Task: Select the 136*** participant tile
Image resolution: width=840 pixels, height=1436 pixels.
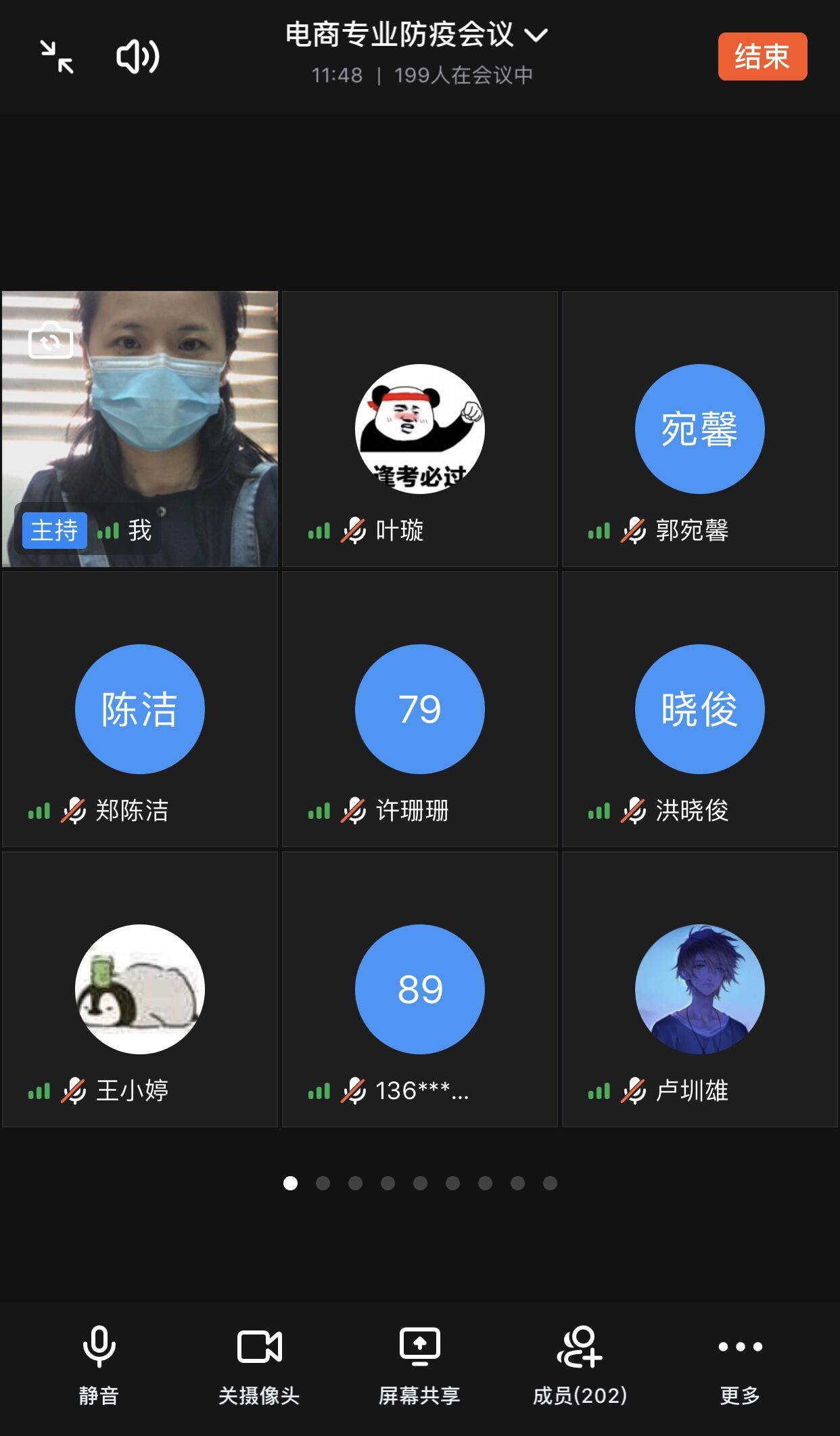Action: 420,989
